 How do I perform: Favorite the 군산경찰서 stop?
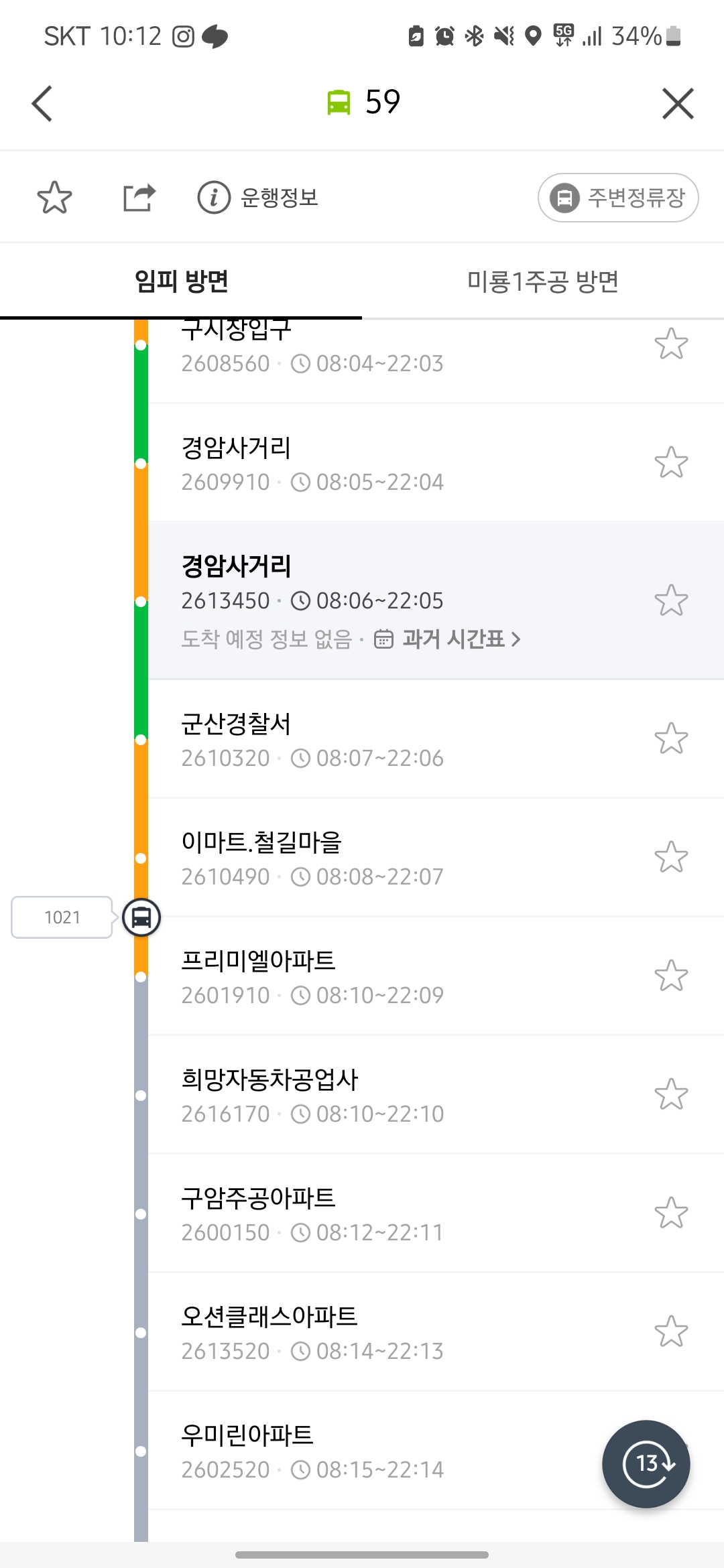671,738
